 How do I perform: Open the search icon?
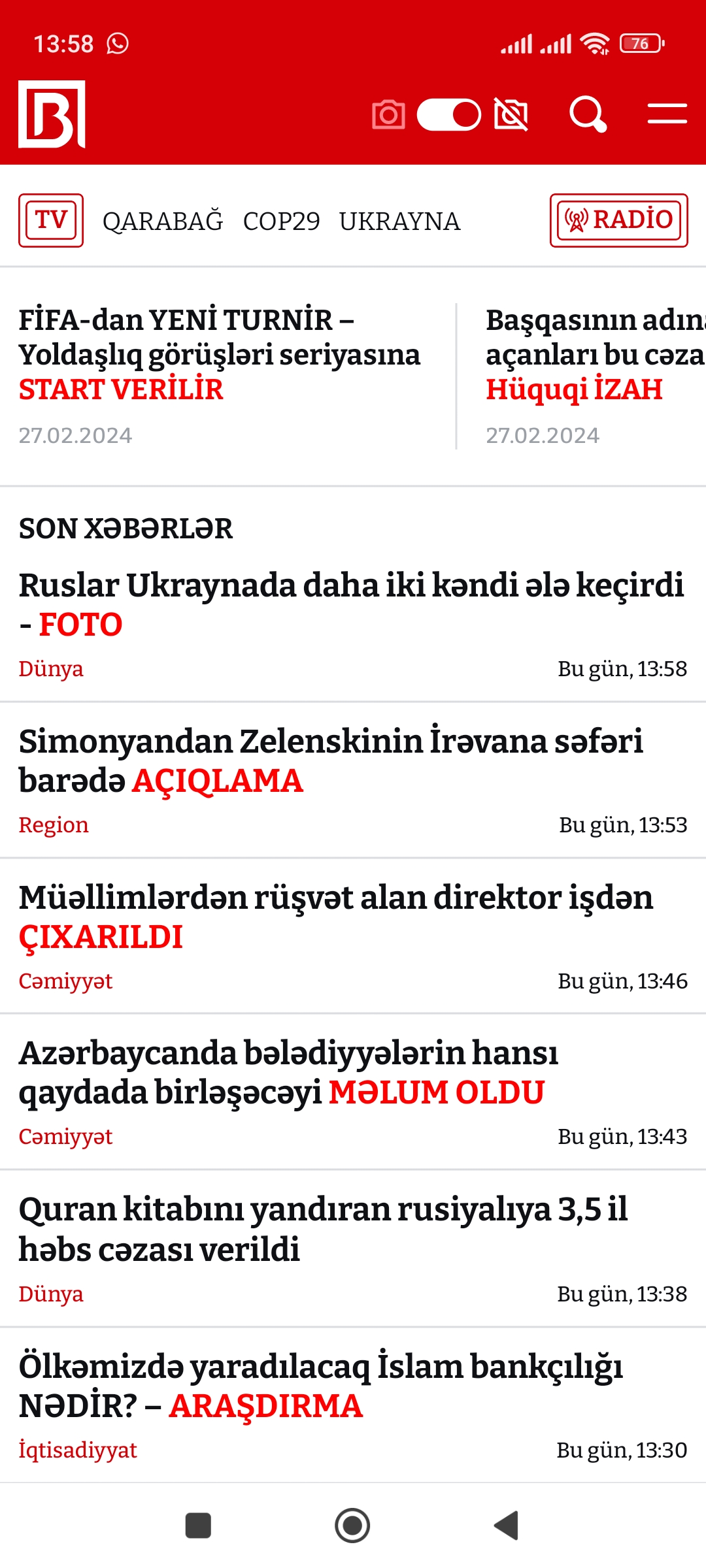pyautogui.click(x=588, y=114)
